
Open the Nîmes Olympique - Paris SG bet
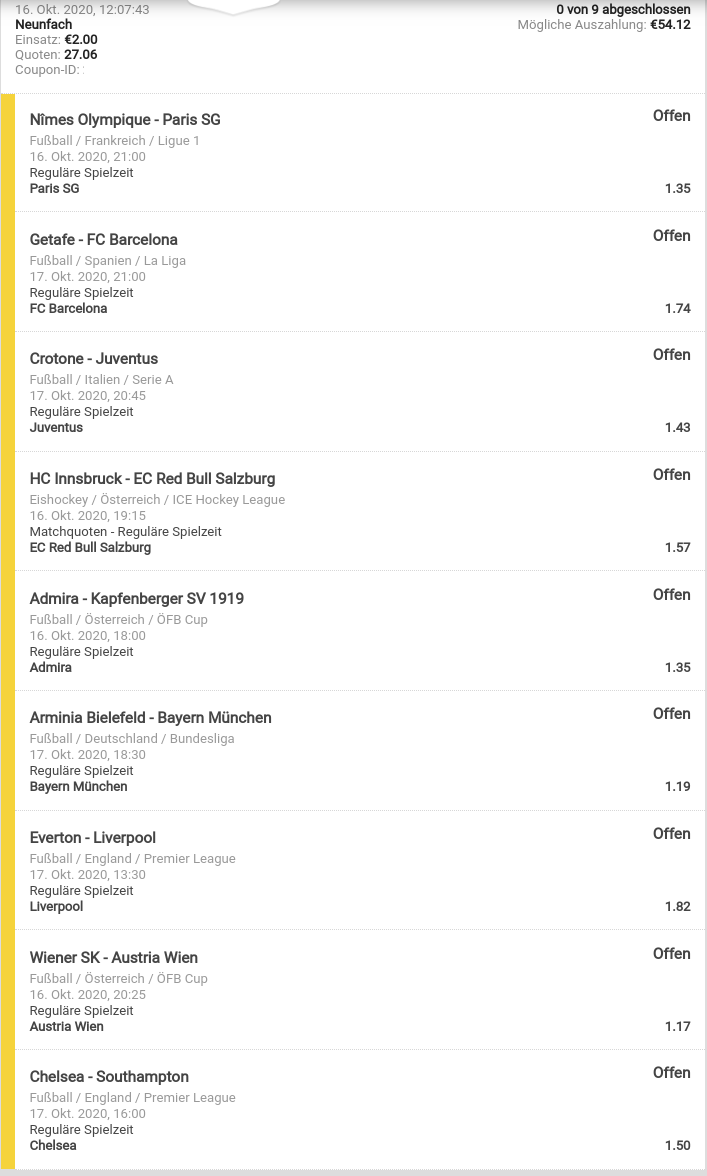(360, 153)
